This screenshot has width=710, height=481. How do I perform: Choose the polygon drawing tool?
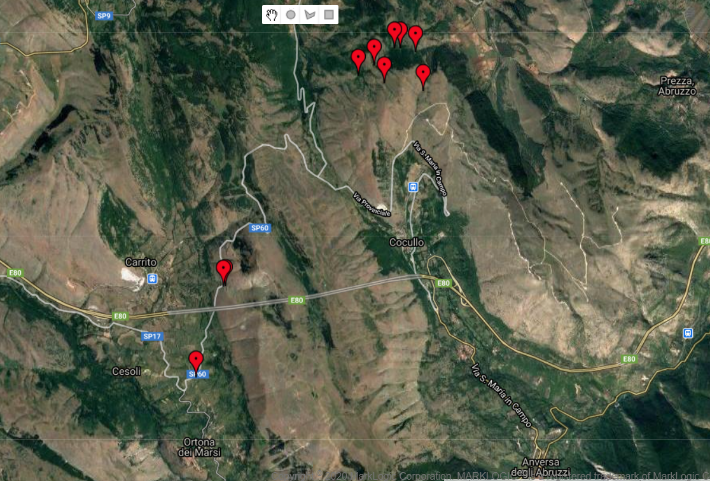point(310,14)
